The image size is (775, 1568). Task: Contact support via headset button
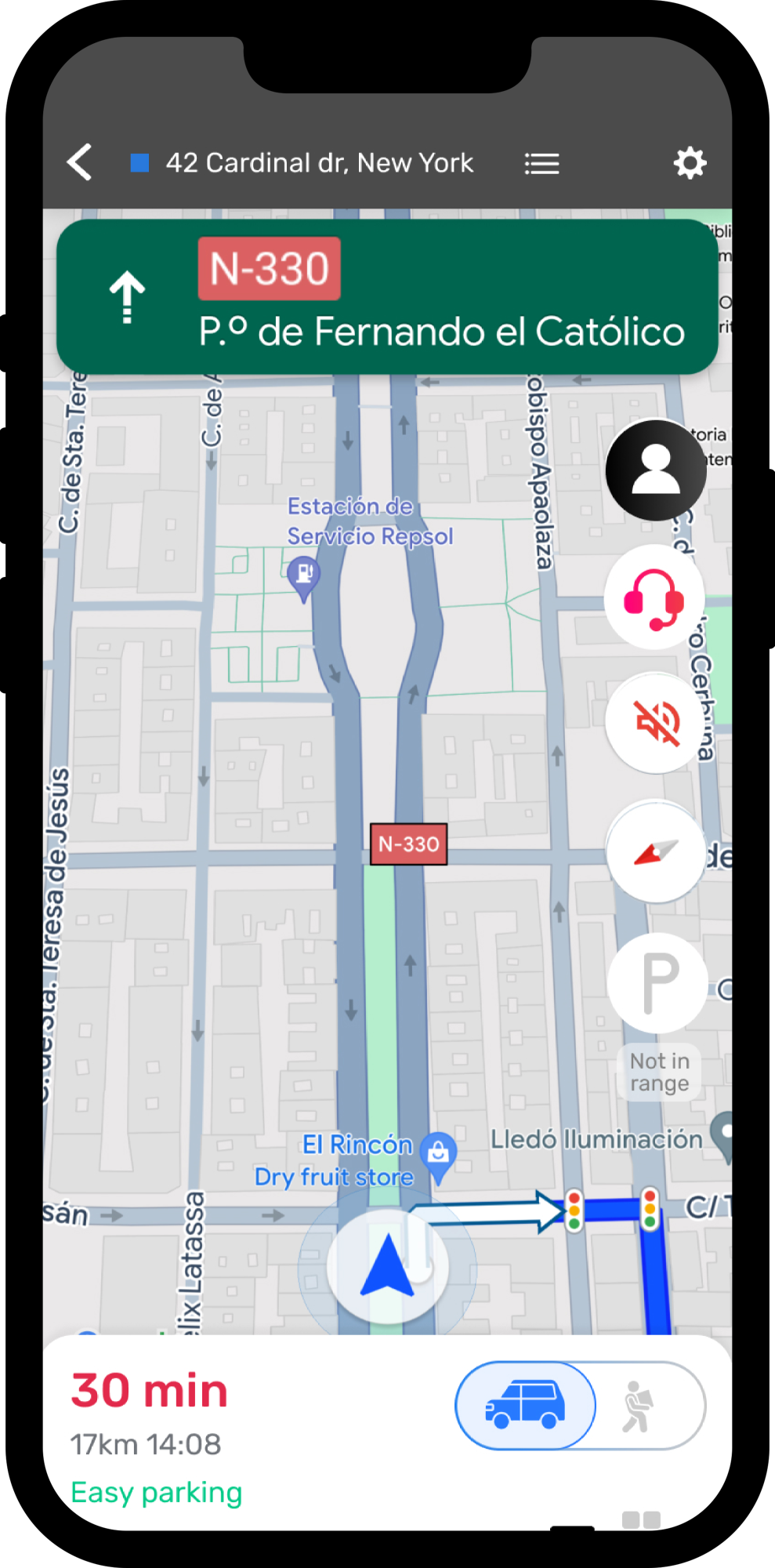coord(654,599)
